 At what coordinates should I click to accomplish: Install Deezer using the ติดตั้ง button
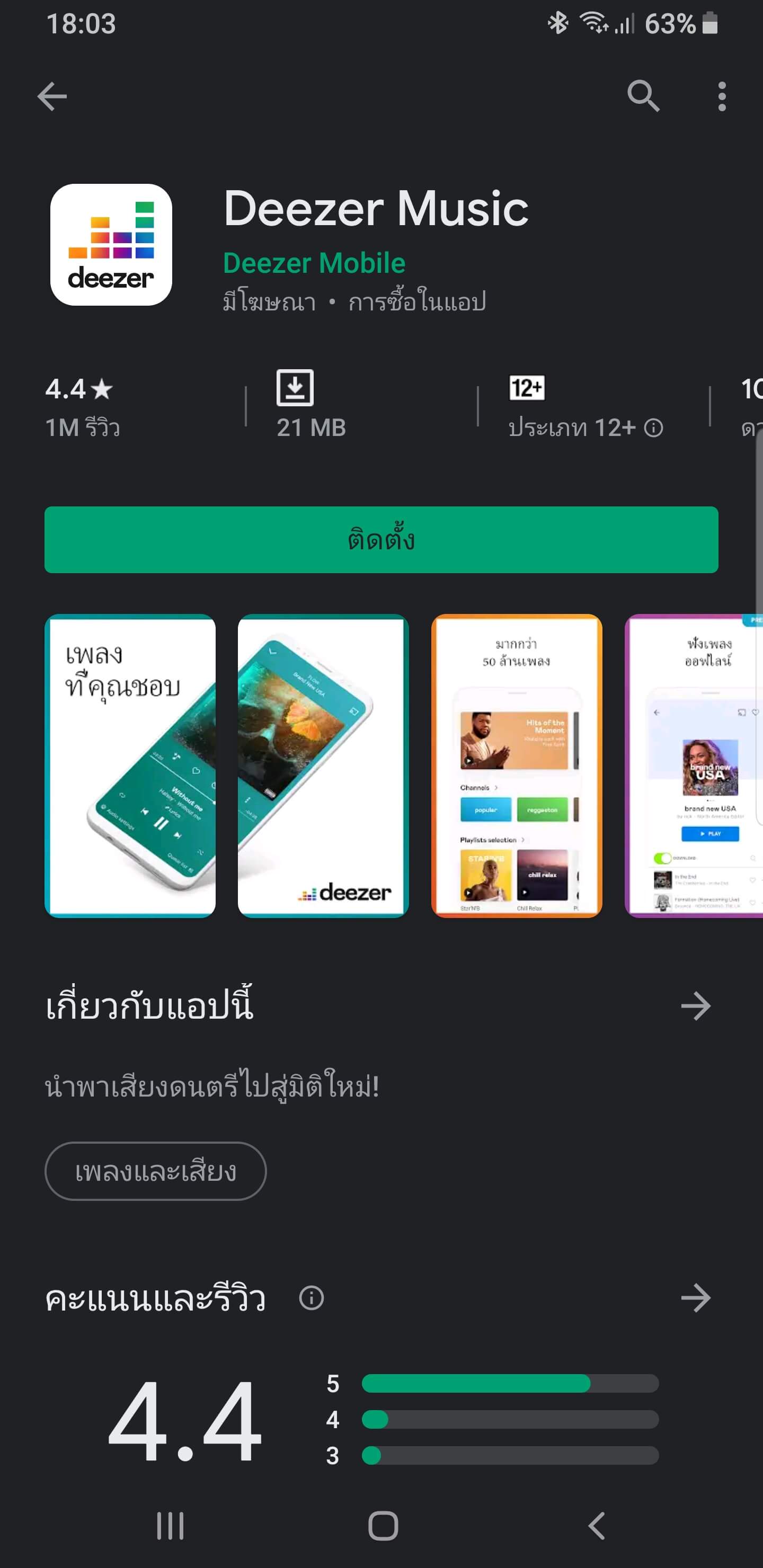[381, 539]
